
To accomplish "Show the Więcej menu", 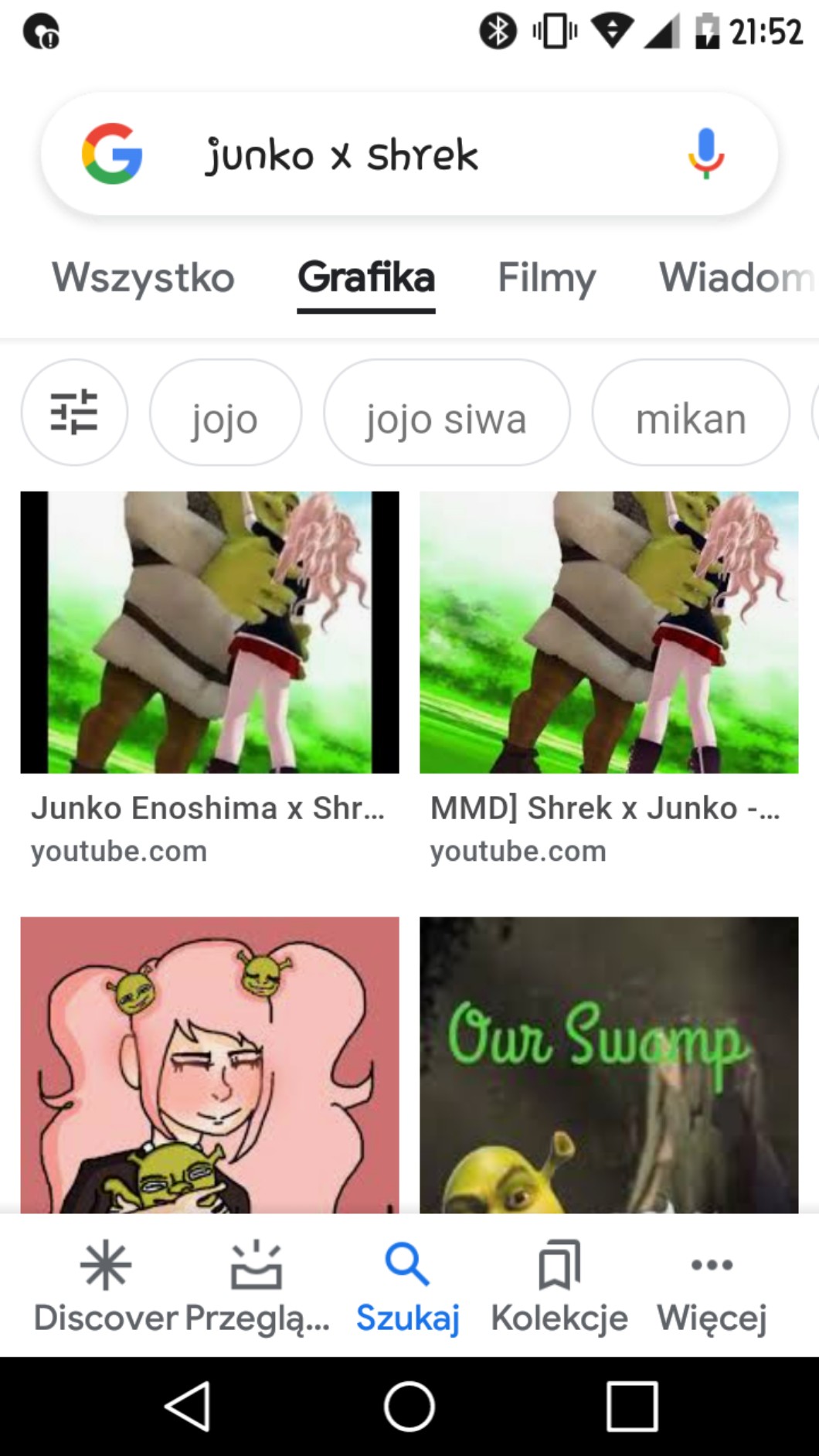I will point(712,1286).
